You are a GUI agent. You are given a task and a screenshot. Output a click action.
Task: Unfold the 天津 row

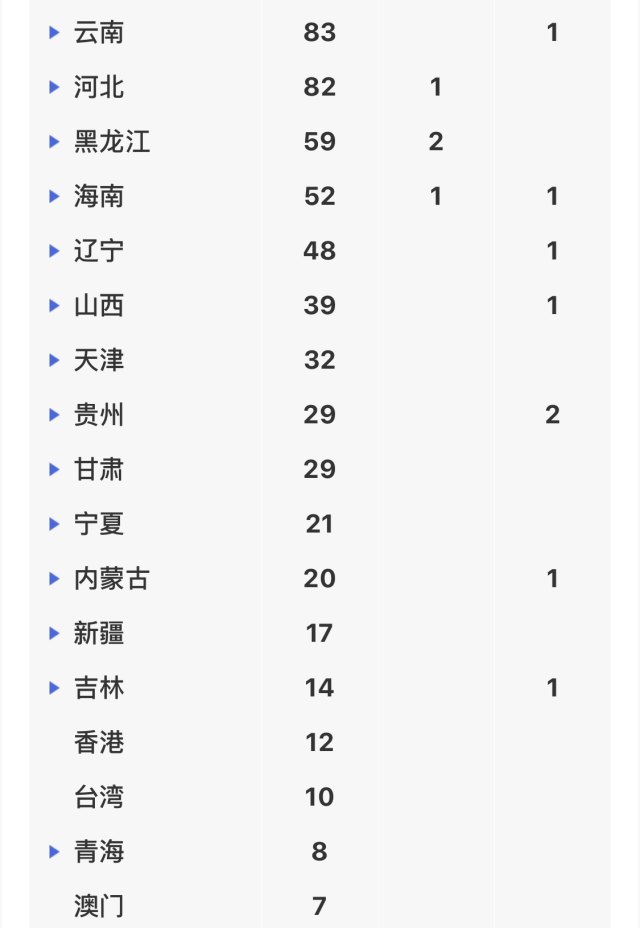pos(55,360)
